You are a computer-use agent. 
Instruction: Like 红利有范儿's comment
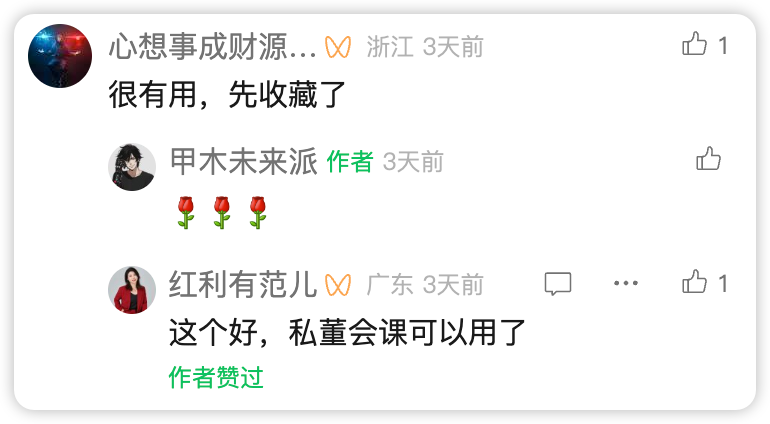click(x=695, y=283)
